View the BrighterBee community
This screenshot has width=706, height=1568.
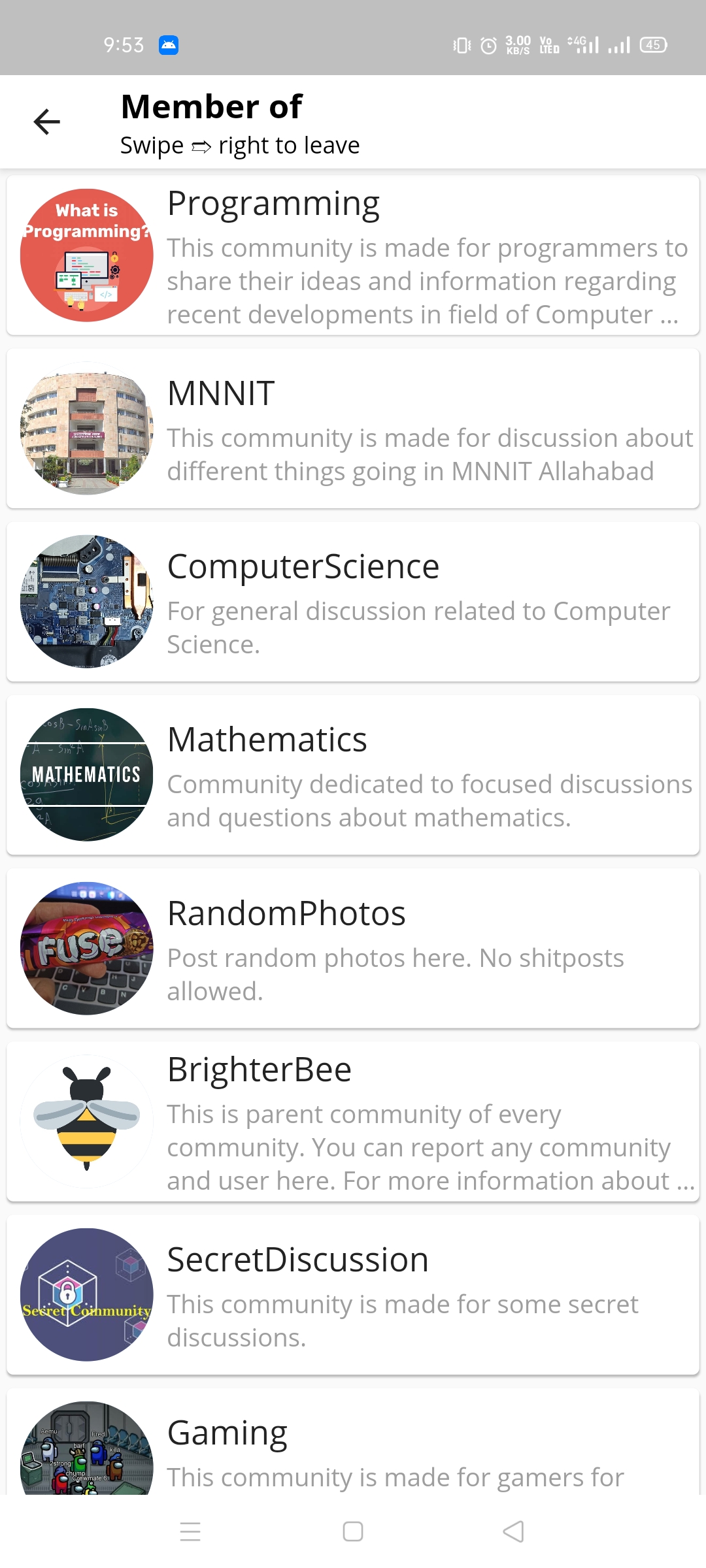click(x=353, y=1121)
